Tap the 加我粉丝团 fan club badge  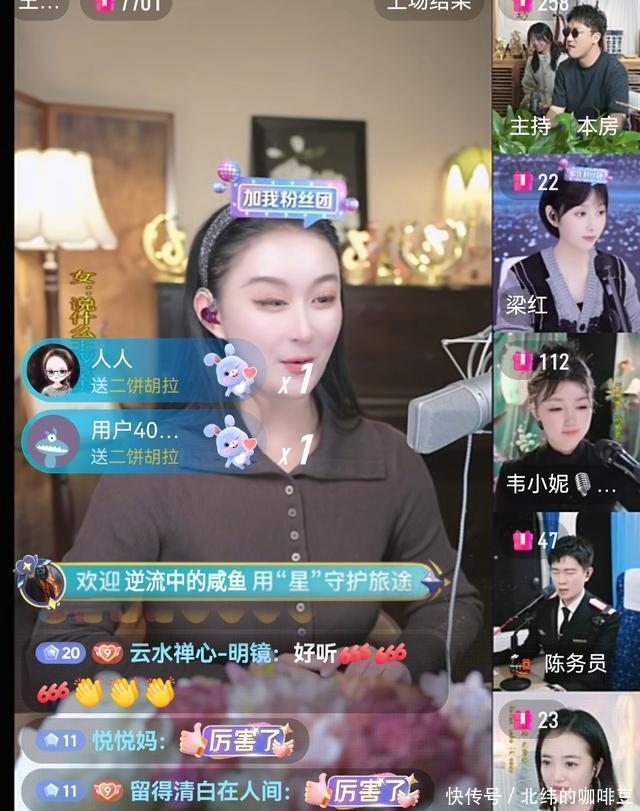pyautogui.click(x=289, y=196)
